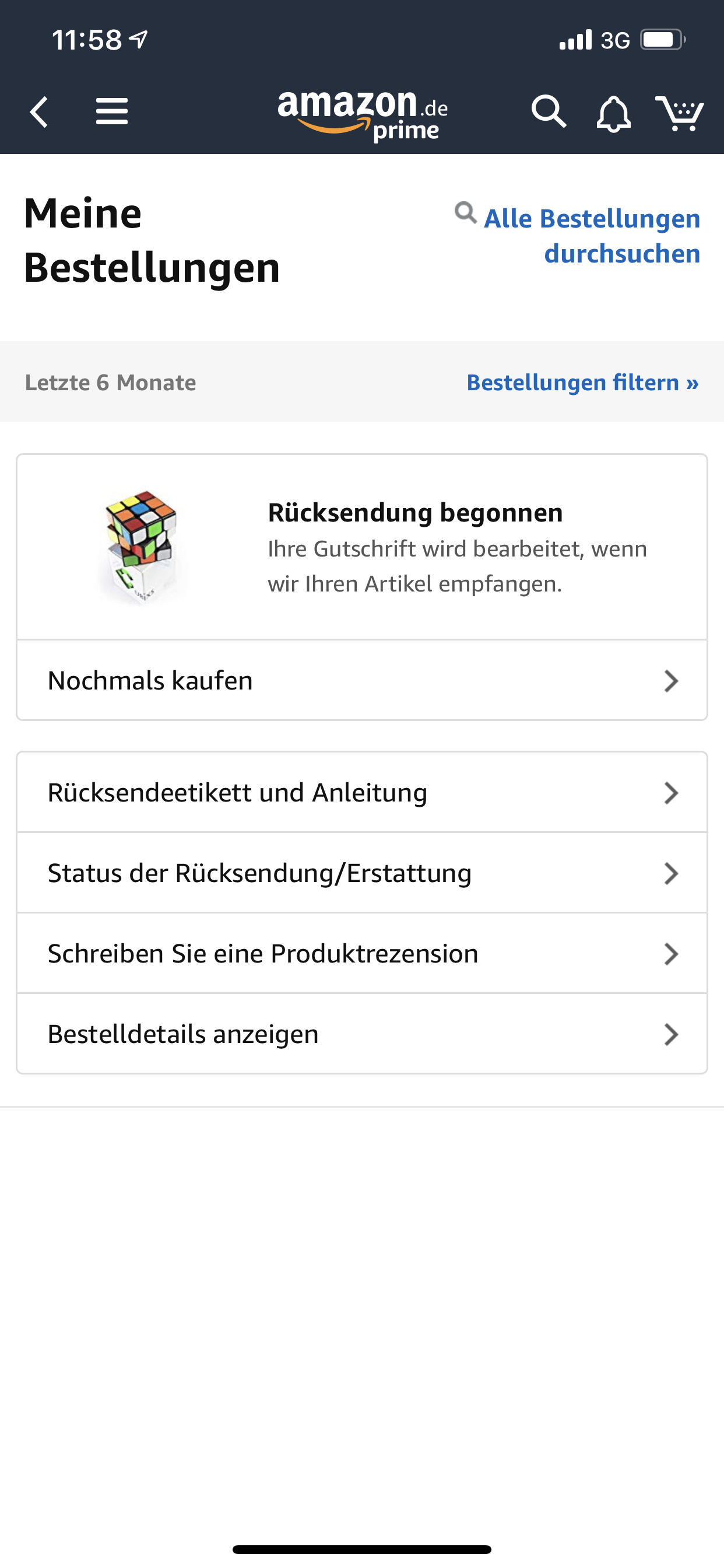
Task: Show Bestelldetails anzeigen
Action: (361, 1034)
